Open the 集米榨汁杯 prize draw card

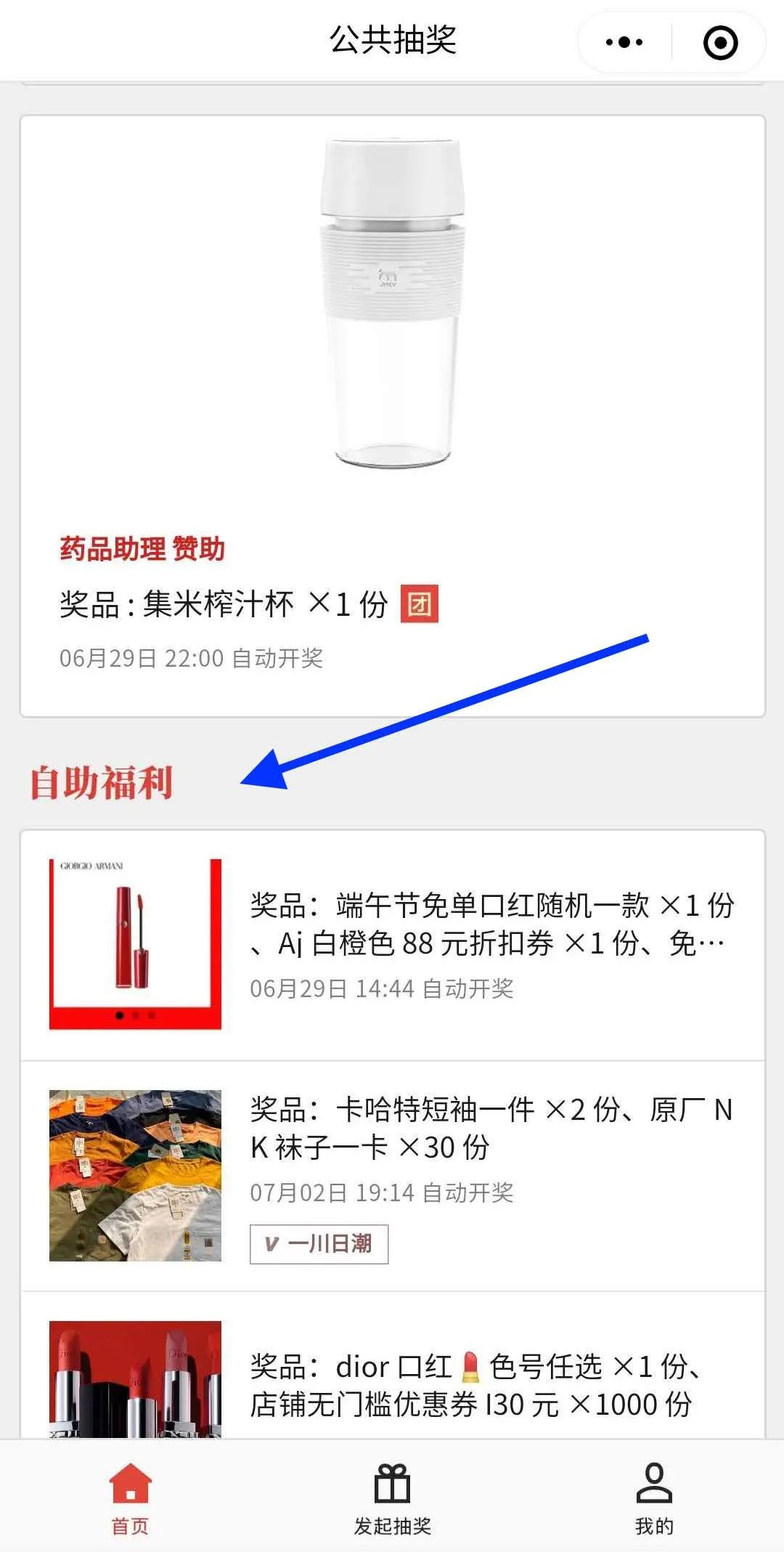coord(392,415)
